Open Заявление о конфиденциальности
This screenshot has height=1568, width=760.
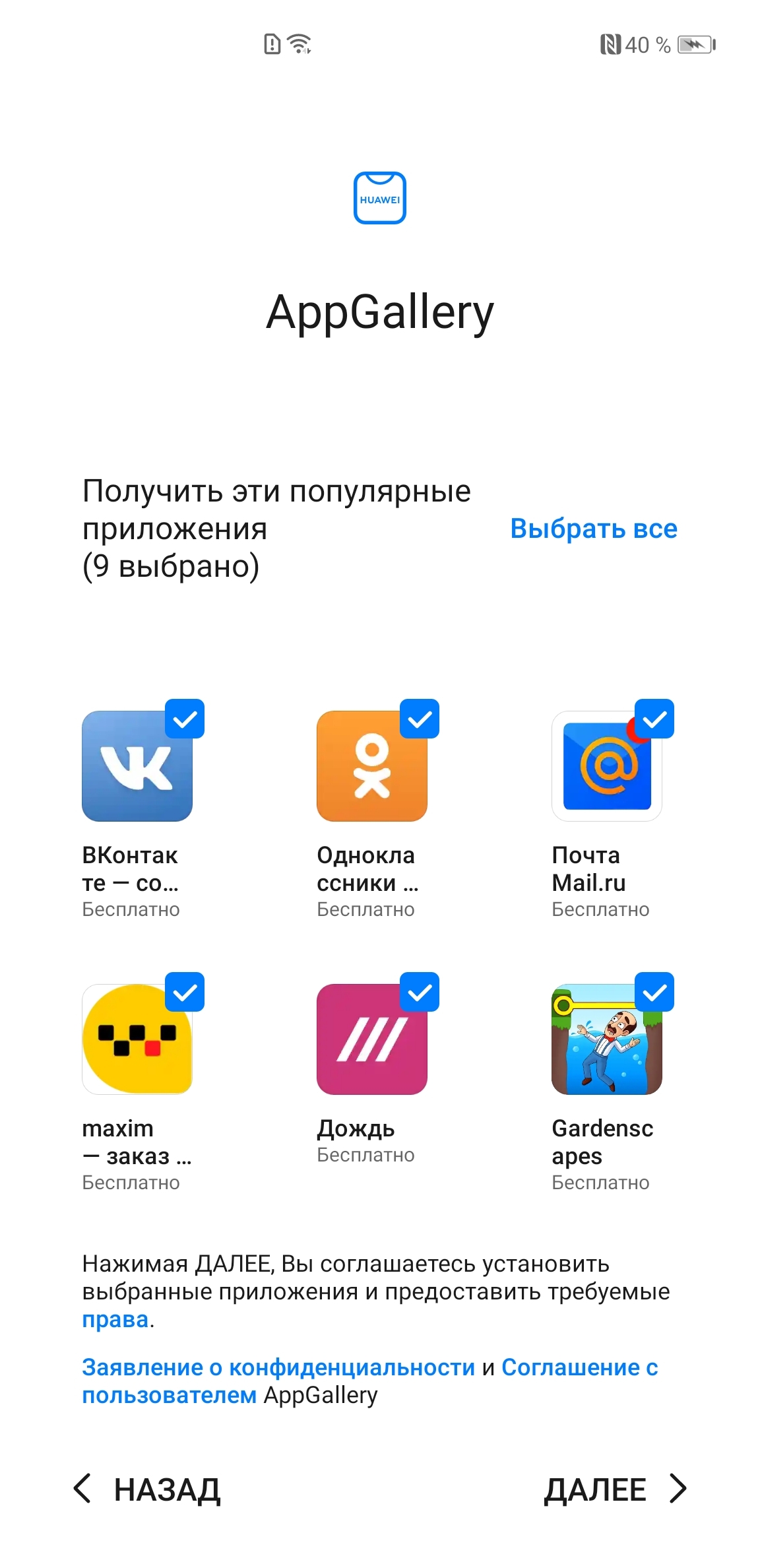278,1367
